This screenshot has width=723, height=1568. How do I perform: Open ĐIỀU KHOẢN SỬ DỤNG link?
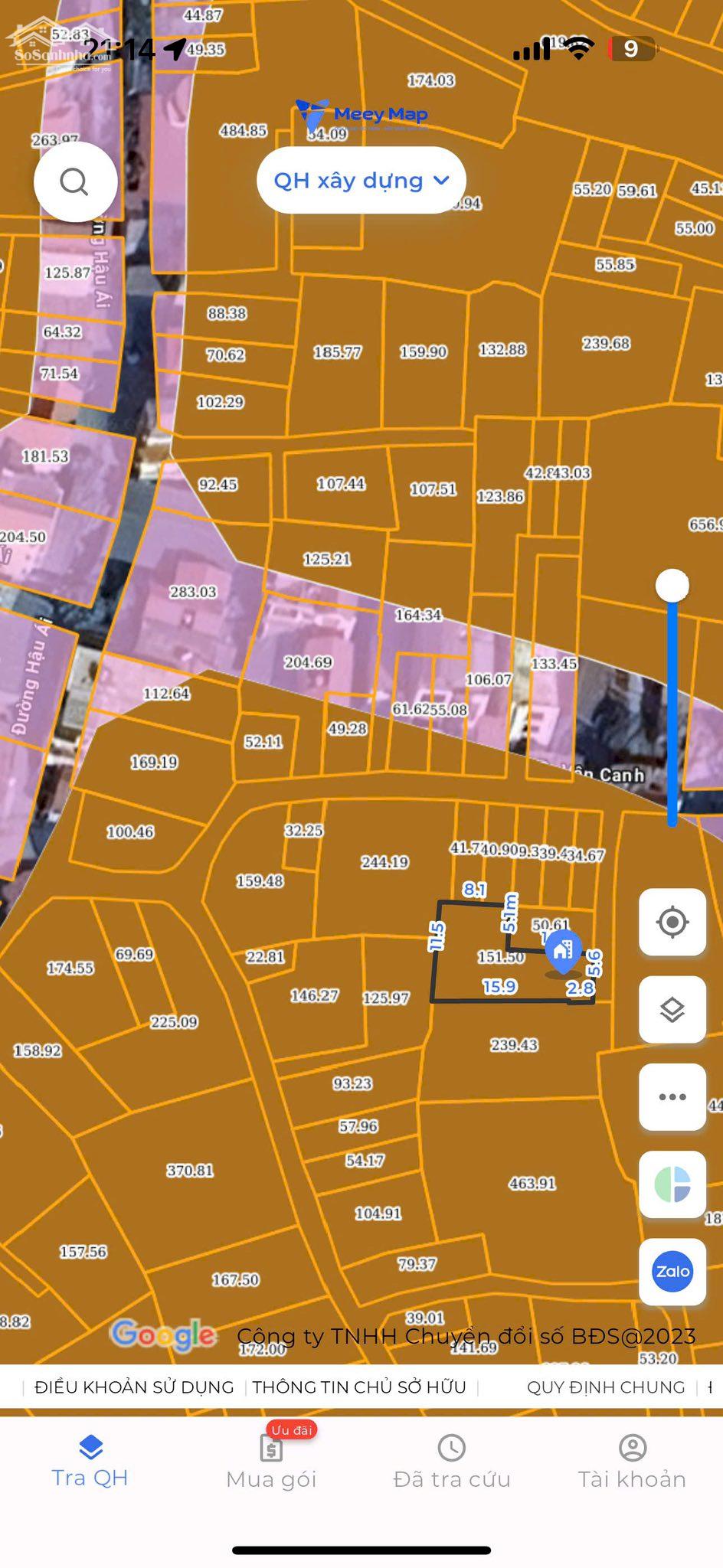[134, 1387]
